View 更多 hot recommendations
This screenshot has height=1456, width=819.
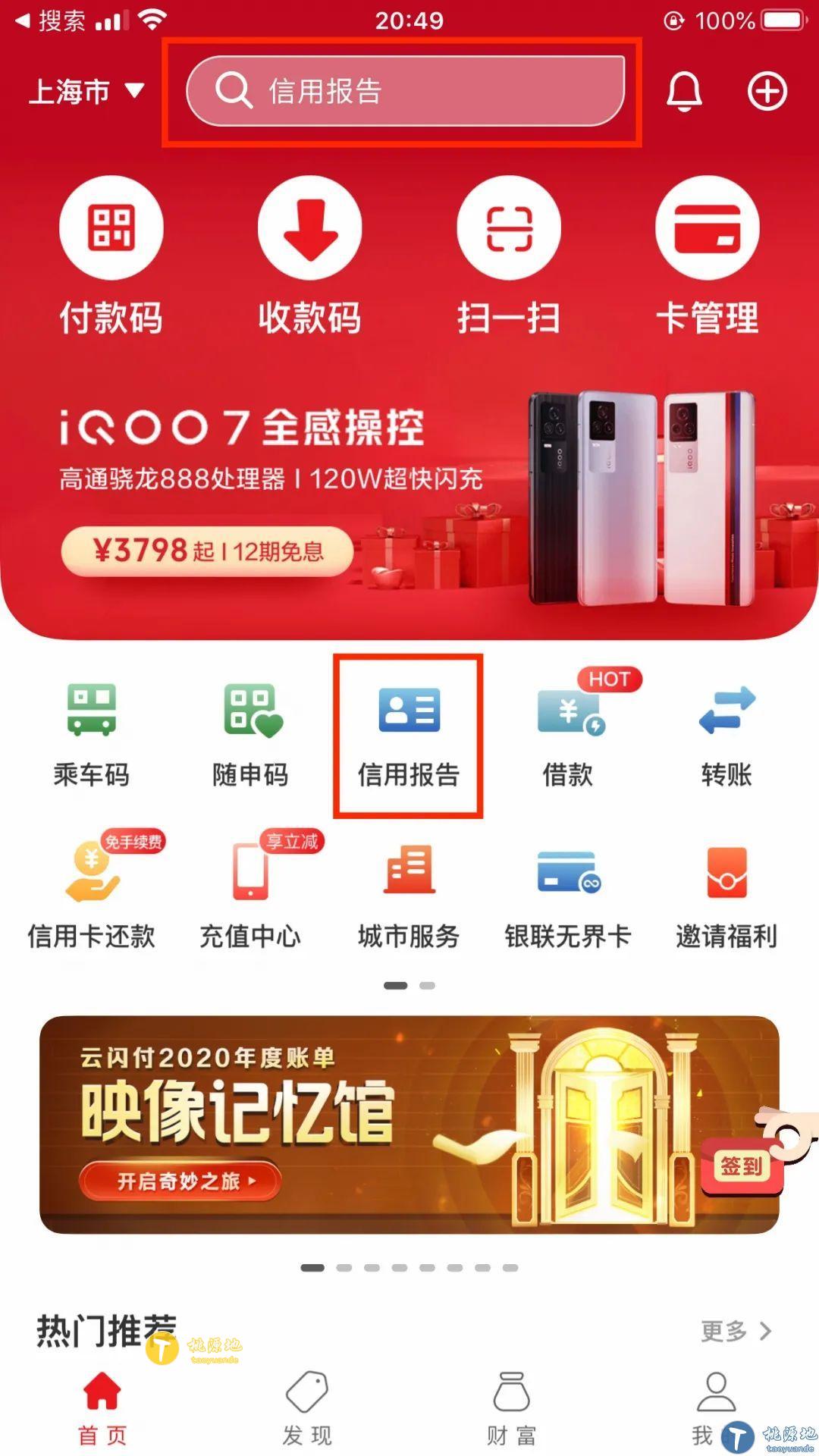tap(735, 1330)
